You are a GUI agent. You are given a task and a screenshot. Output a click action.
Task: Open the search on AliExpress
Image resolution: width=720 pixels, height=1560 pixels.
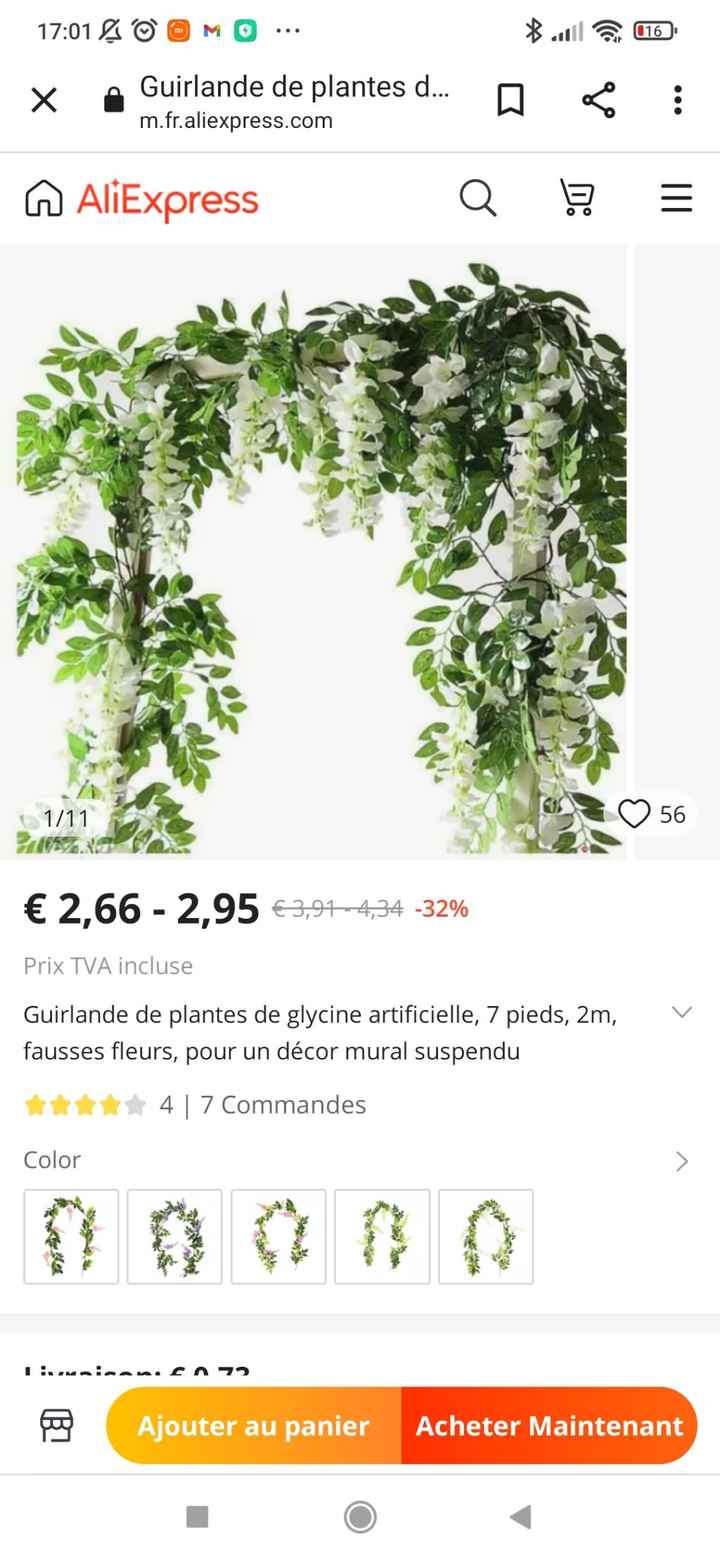tap(478, 199)
